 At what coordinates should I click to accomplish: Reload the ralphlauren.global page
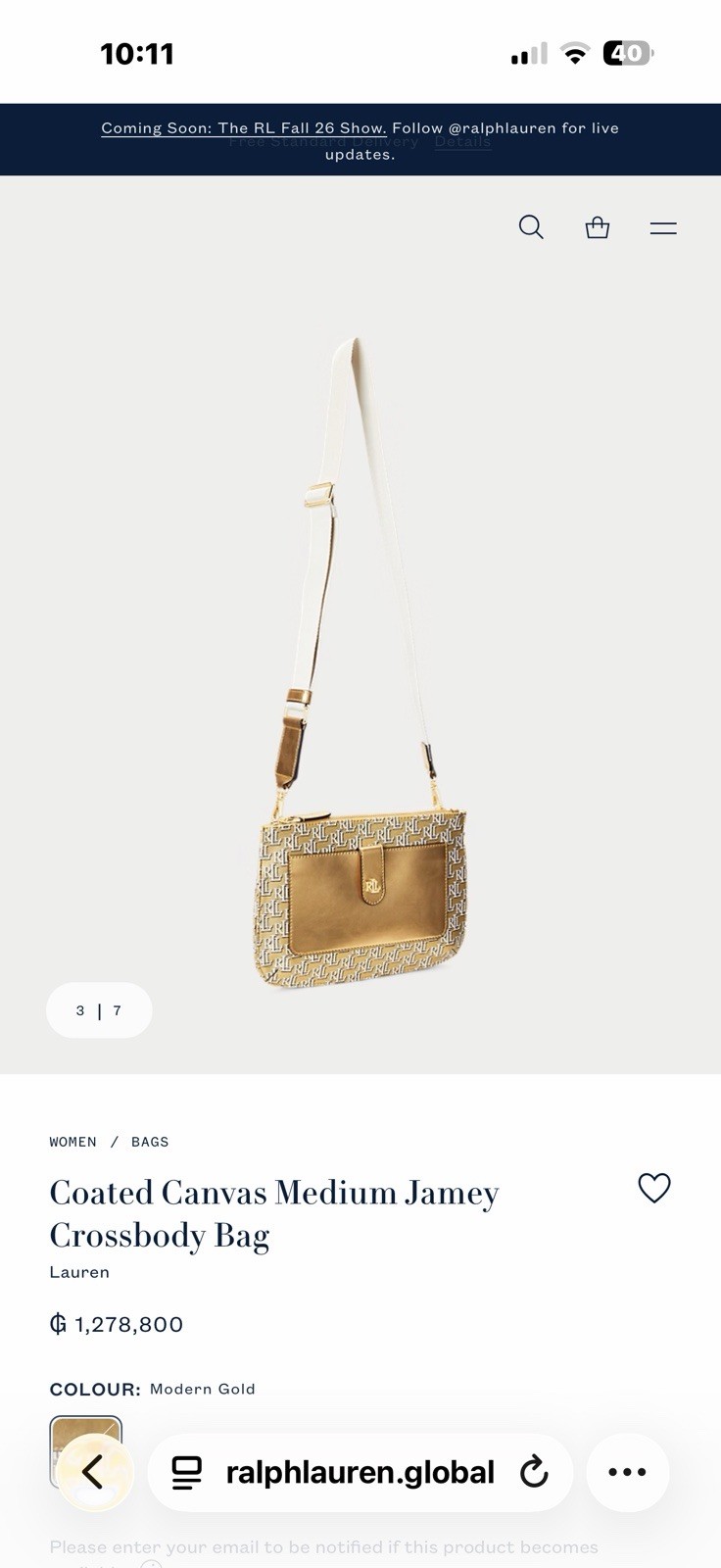pos(534,1472)
